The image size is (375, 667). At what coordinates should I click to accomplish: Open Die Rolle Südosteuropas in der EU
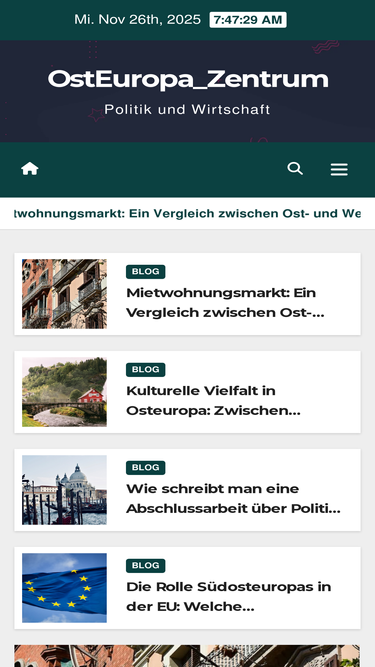[229, 596]
